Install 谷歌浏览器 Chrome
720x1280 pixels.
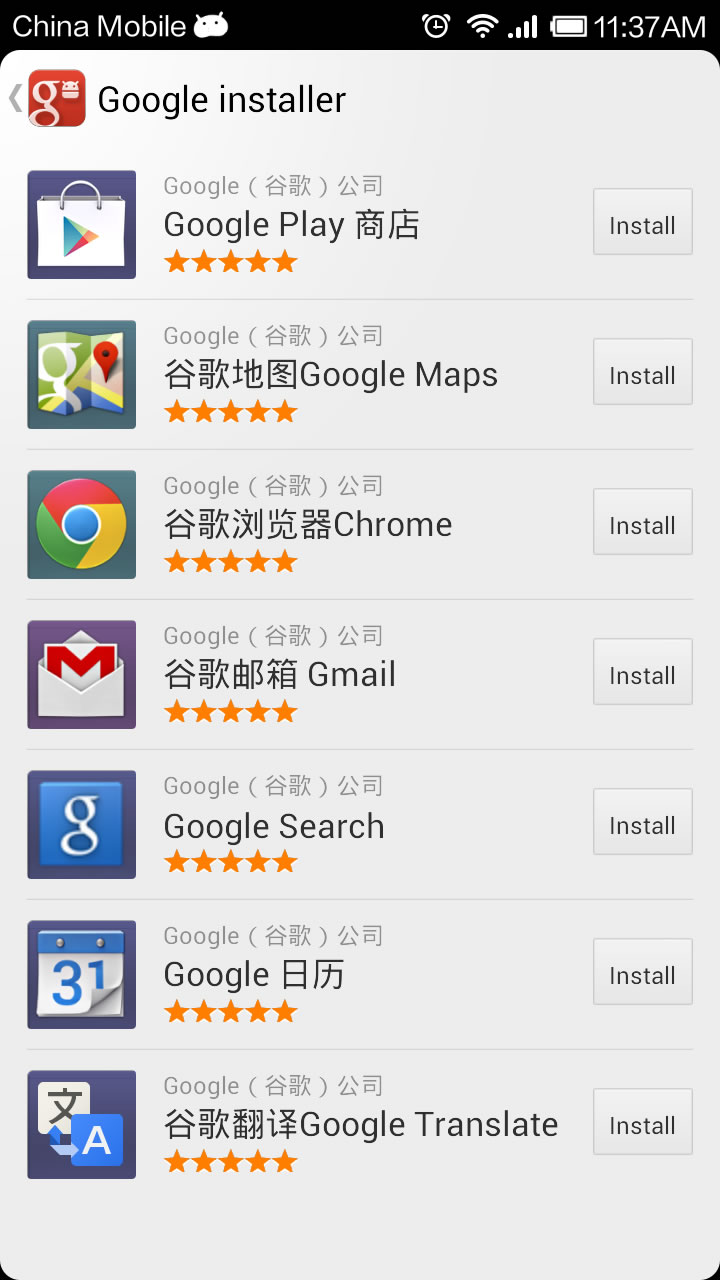pos(642,522)
